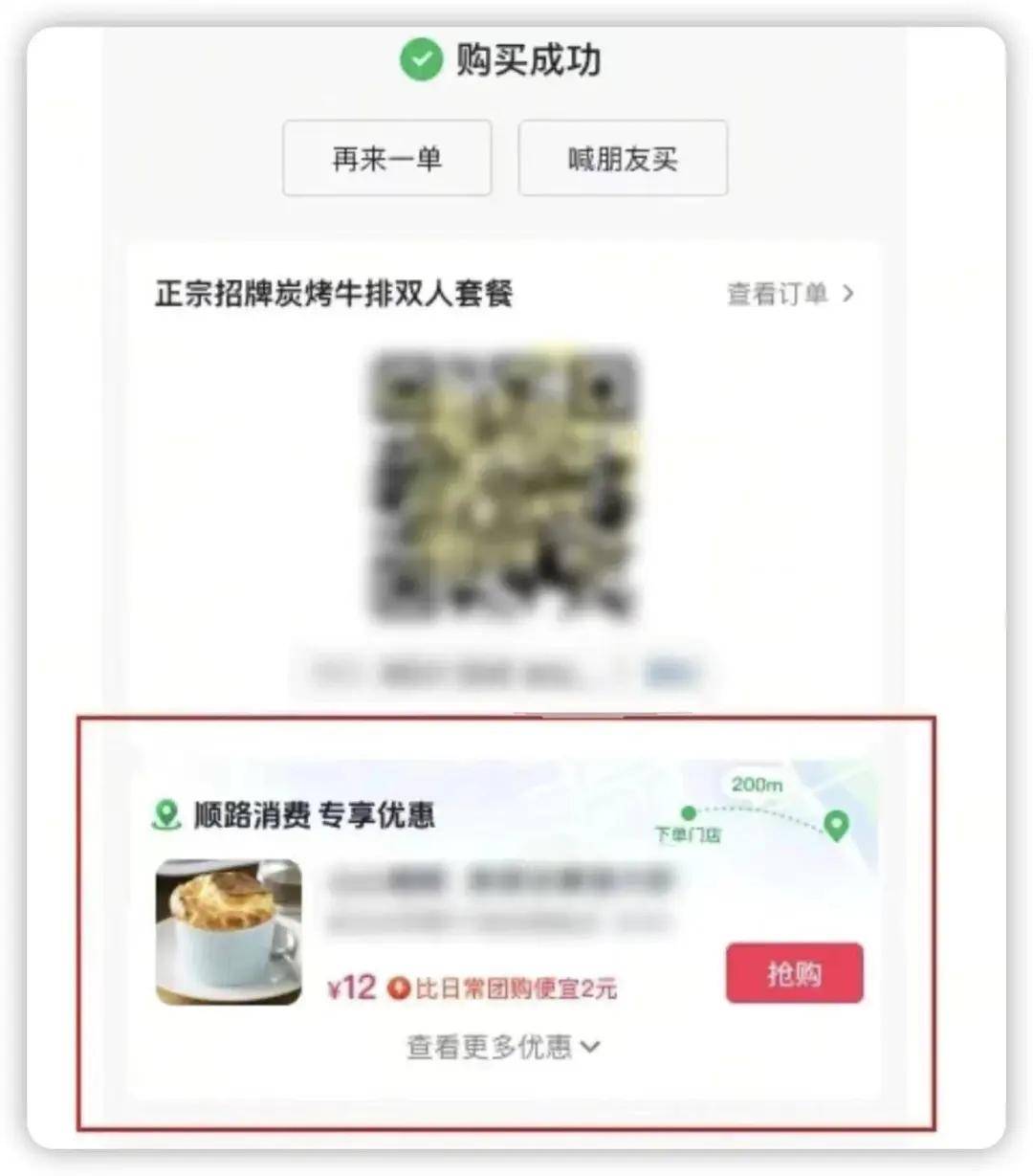Image resolution: width=1033 pixels, height=1176 pixels.
Task: Tap 抢购 on the ¥12 deal
Action: (x=794, y=974)
